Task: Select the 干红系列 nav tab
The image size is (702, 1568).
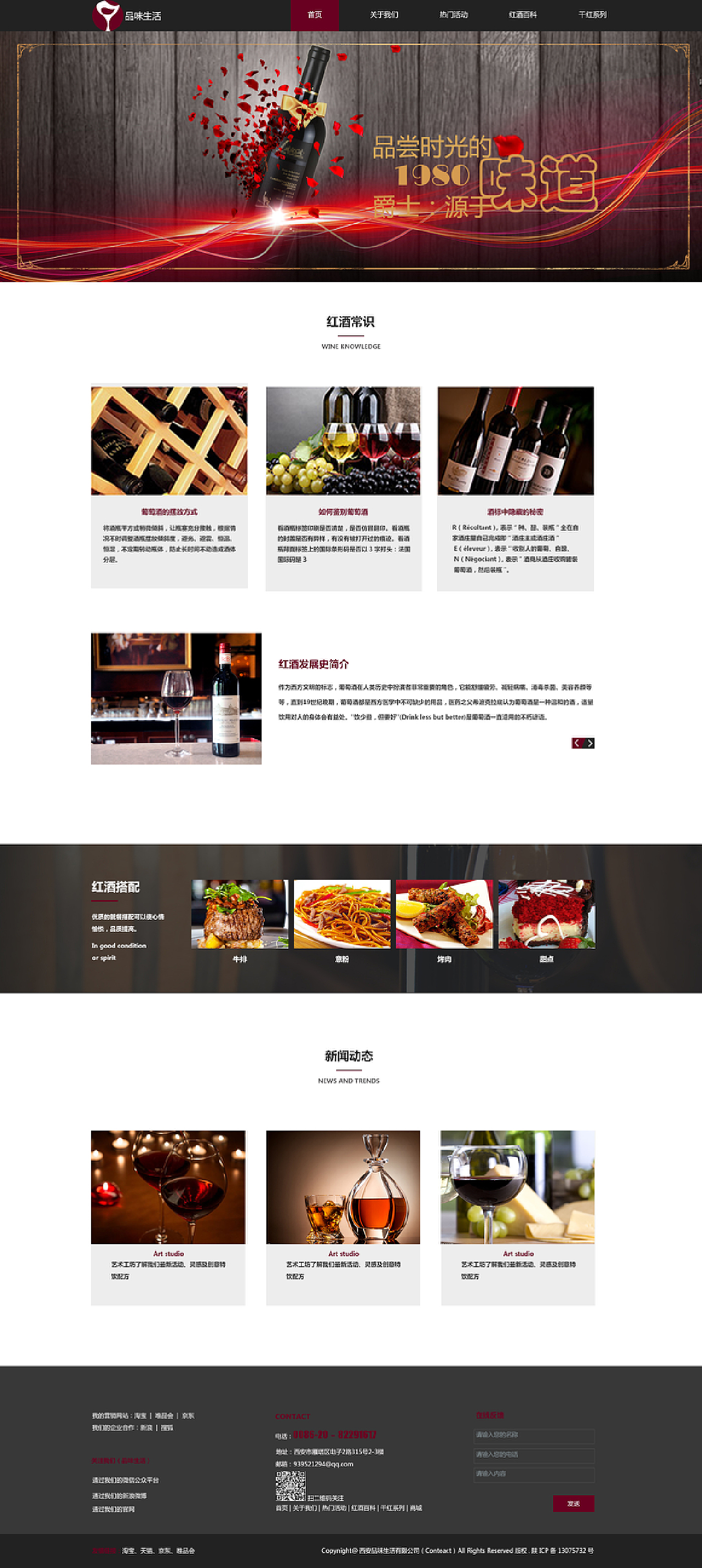Action: pyautogui.click(x=592, y=15)
